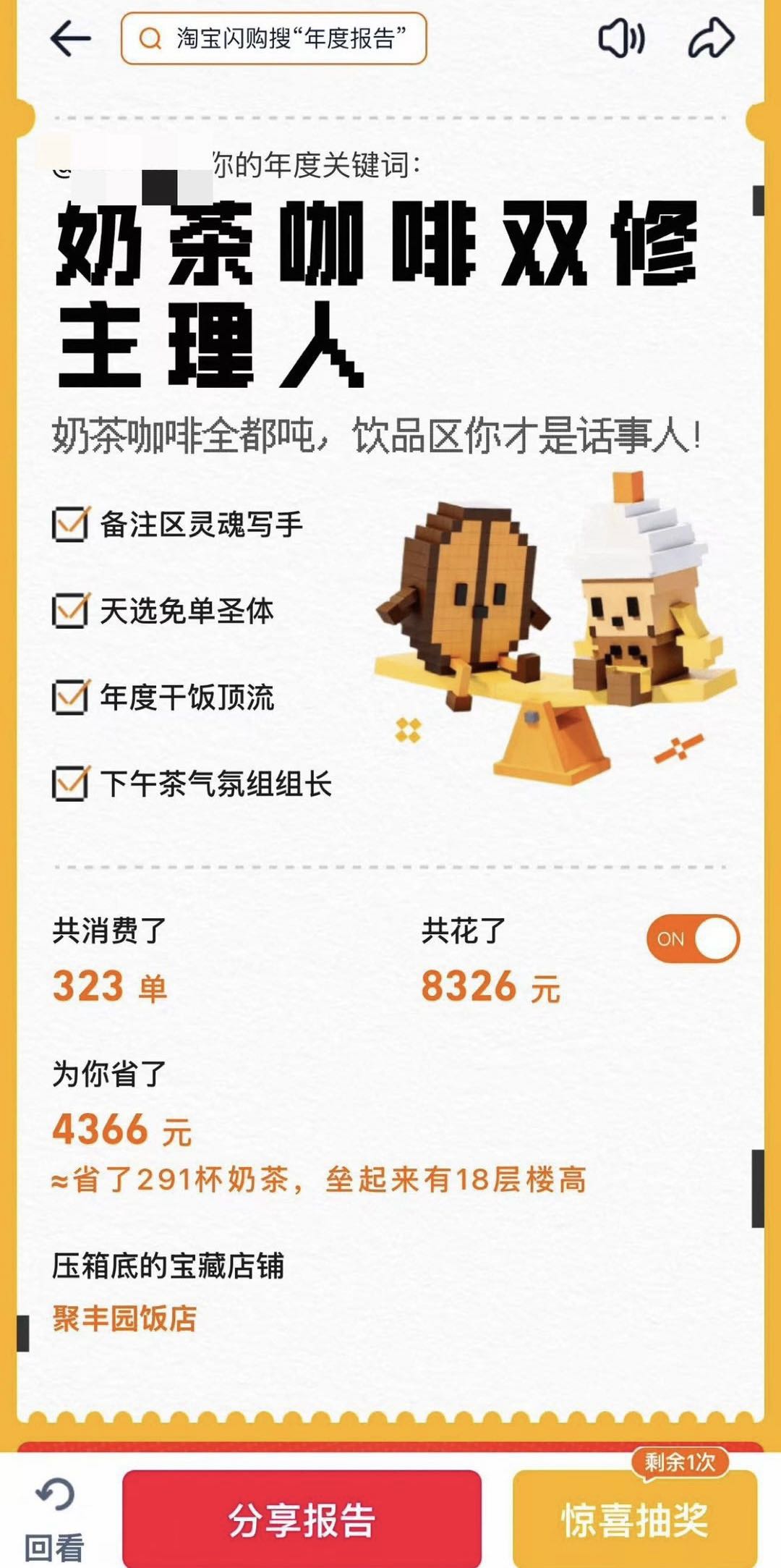Go back using the top-left arrow
781x1568 pixels.
tap(70, 38)
